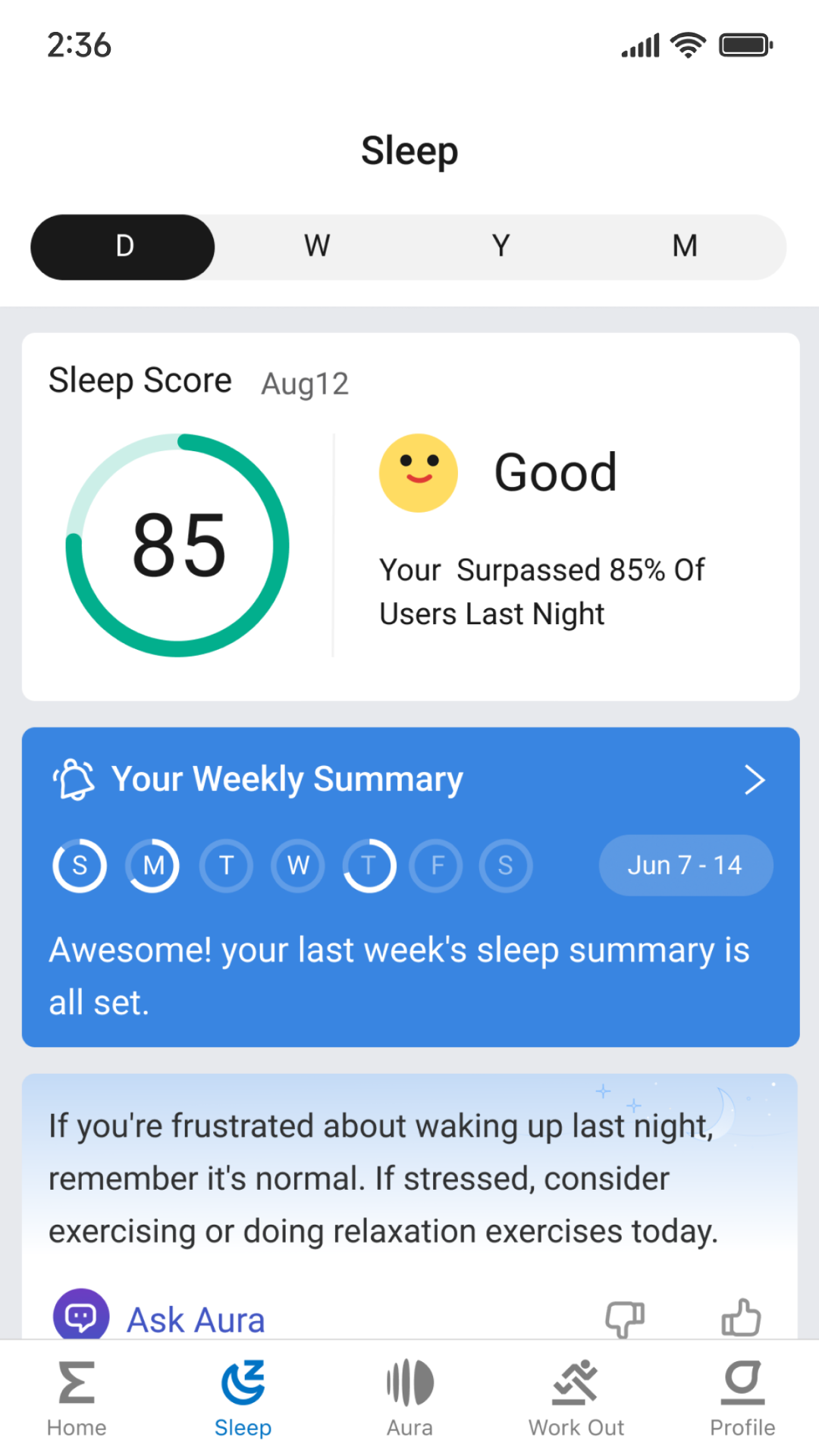Open the Jun 7 - 14 date range

pyautogui.click(x=685, y=864)
